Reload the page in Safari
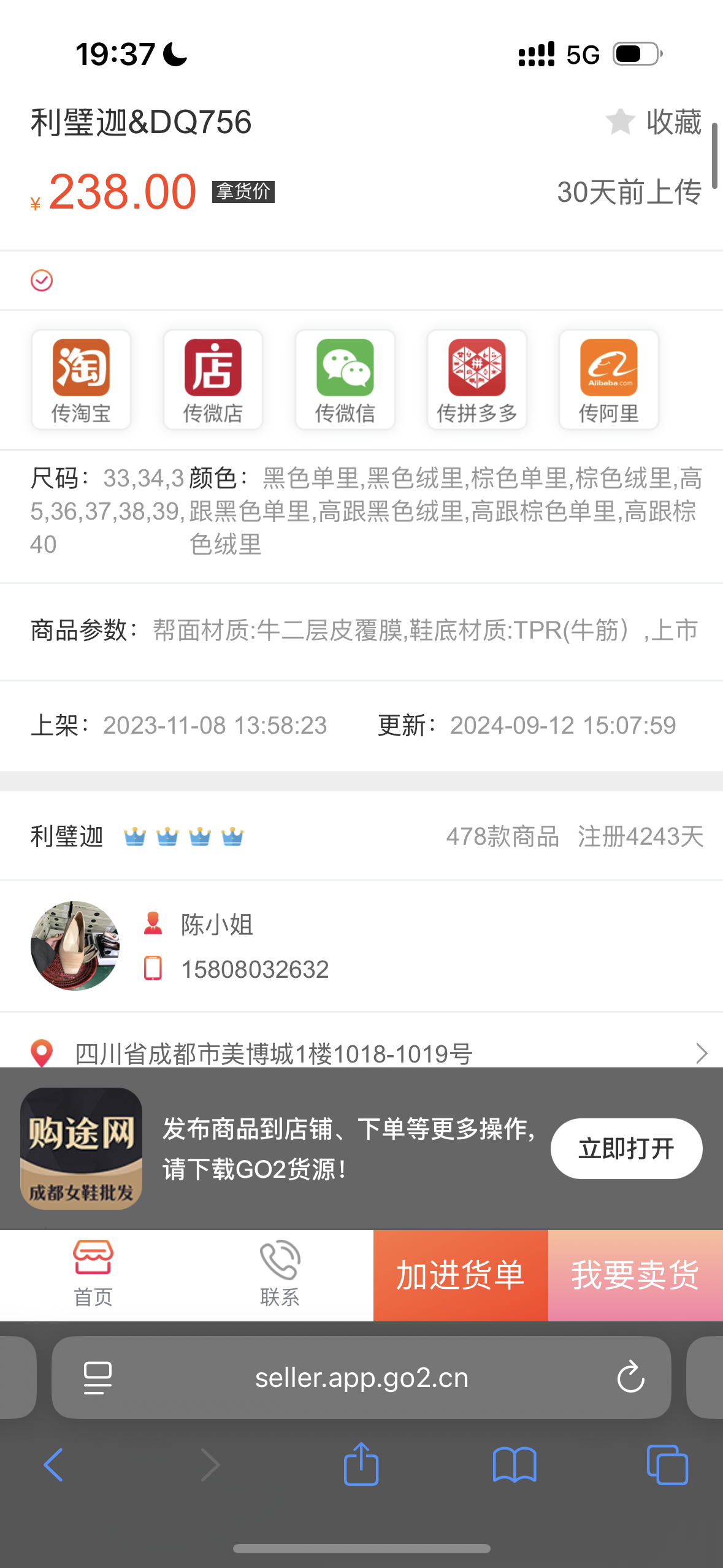The height and width of the screenshot is (1568, 723). (x=630, y=1378)
